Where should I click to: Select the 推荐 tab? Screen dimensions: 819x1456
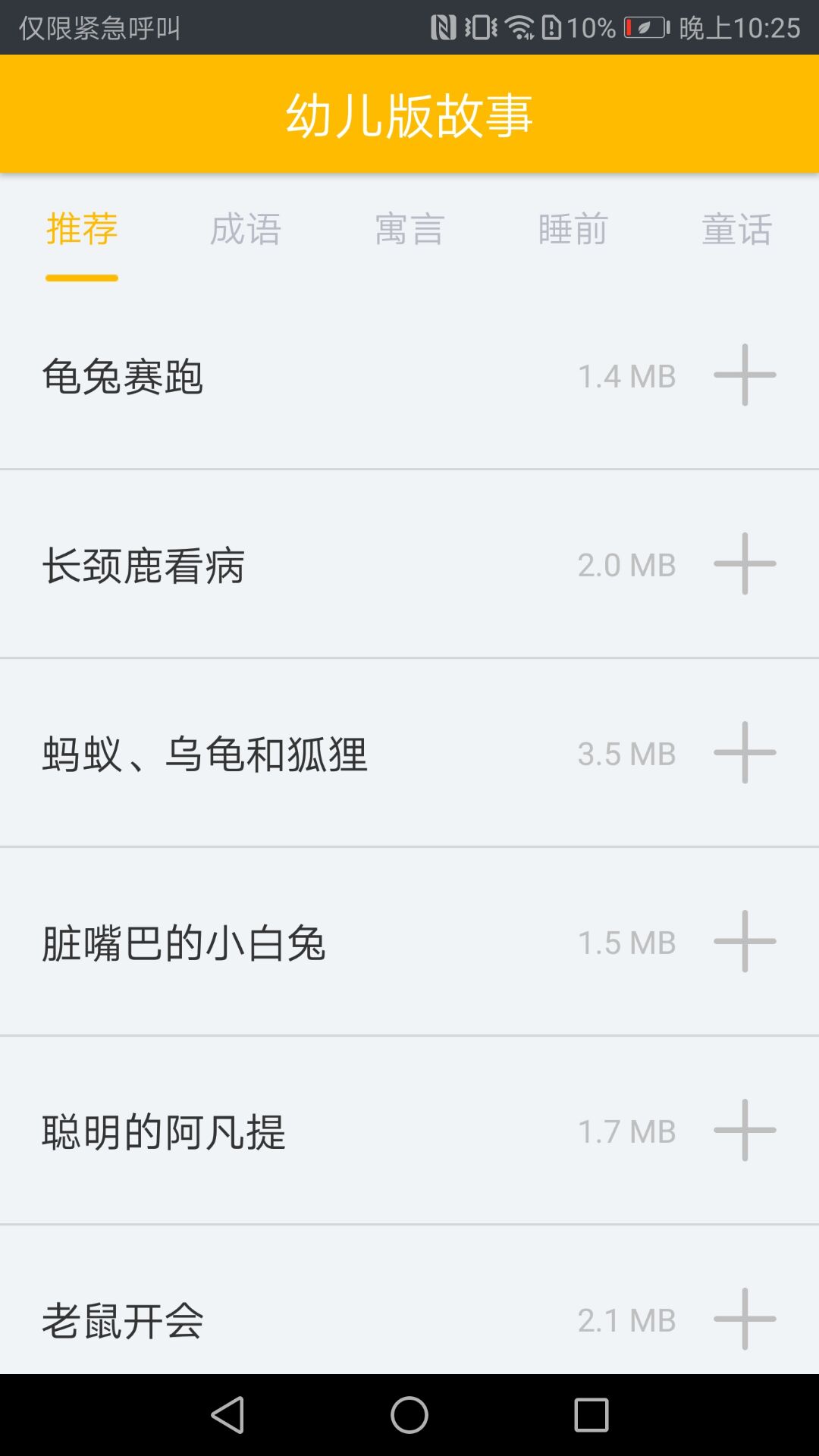(x=82, y=229)
